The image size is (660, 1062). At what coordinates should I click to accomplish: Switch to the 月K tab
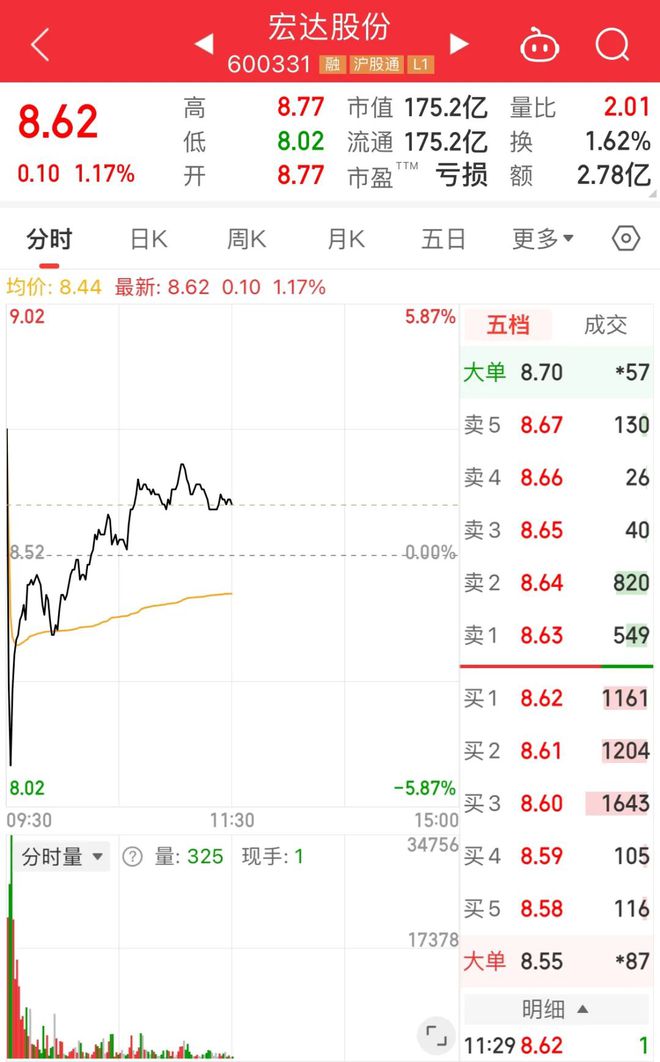click(346, 239)
